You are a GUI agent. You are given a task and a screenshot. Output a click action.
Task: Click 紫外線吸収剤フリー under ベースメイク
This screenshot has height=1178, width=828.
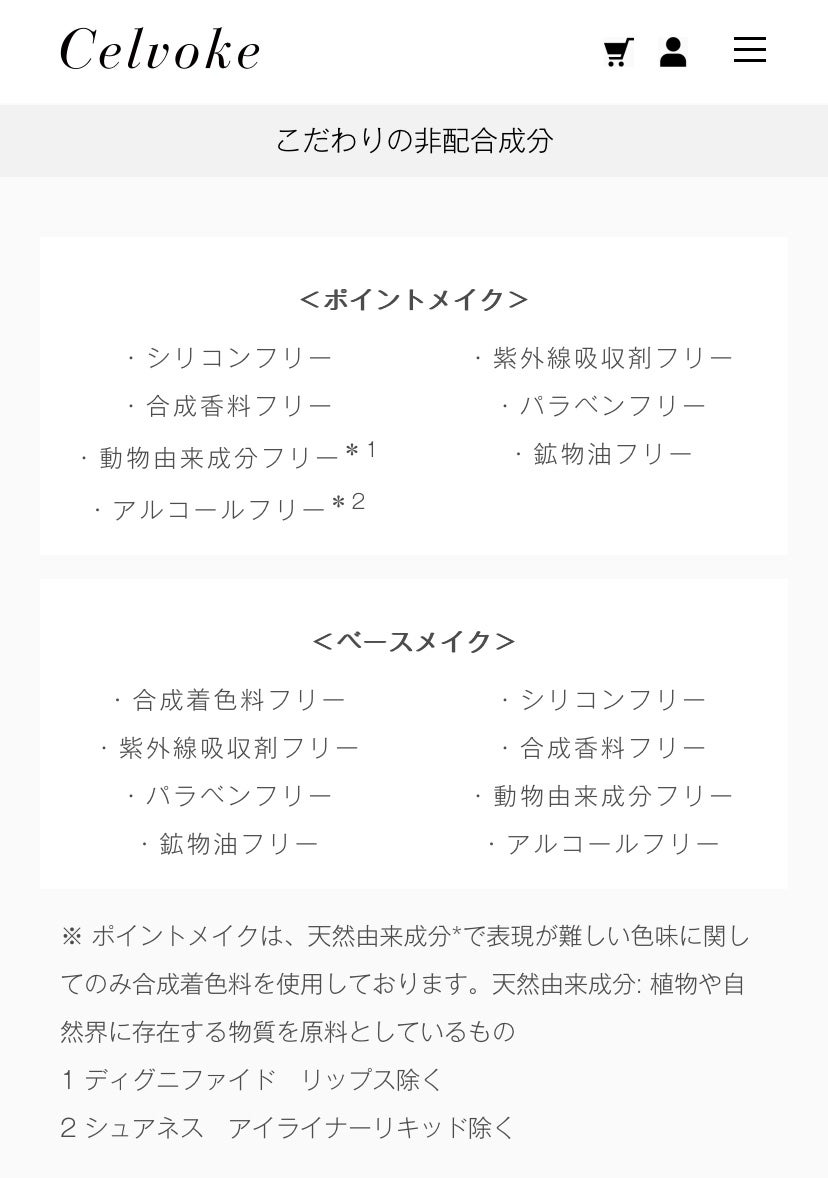231,747
